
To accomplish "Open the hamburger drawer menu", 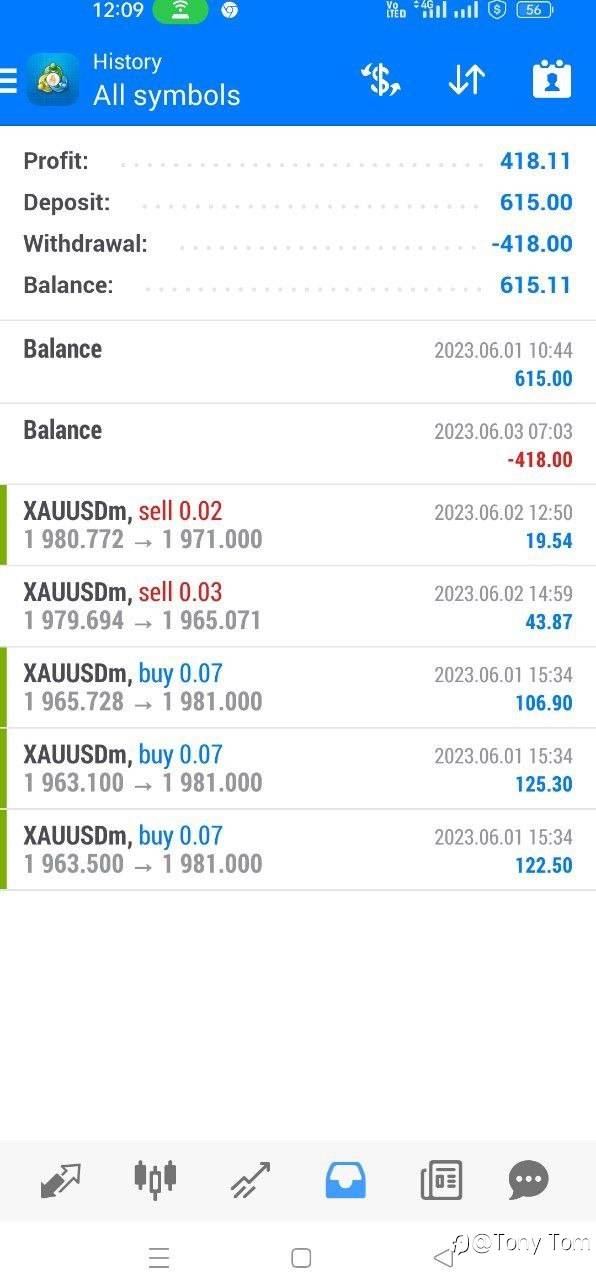I will click(x=8, y=80).
